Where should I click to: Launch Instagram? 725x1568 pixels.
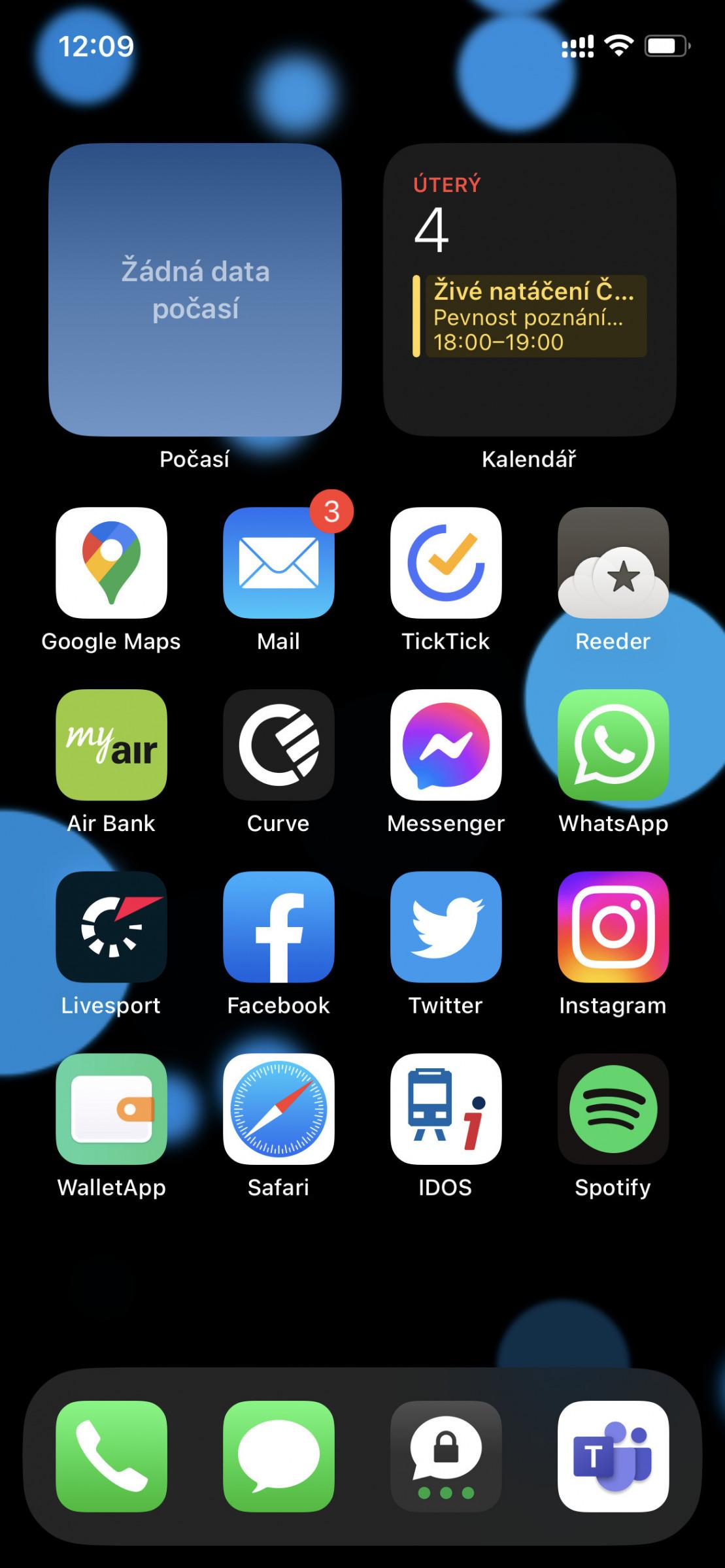point(613,926)
